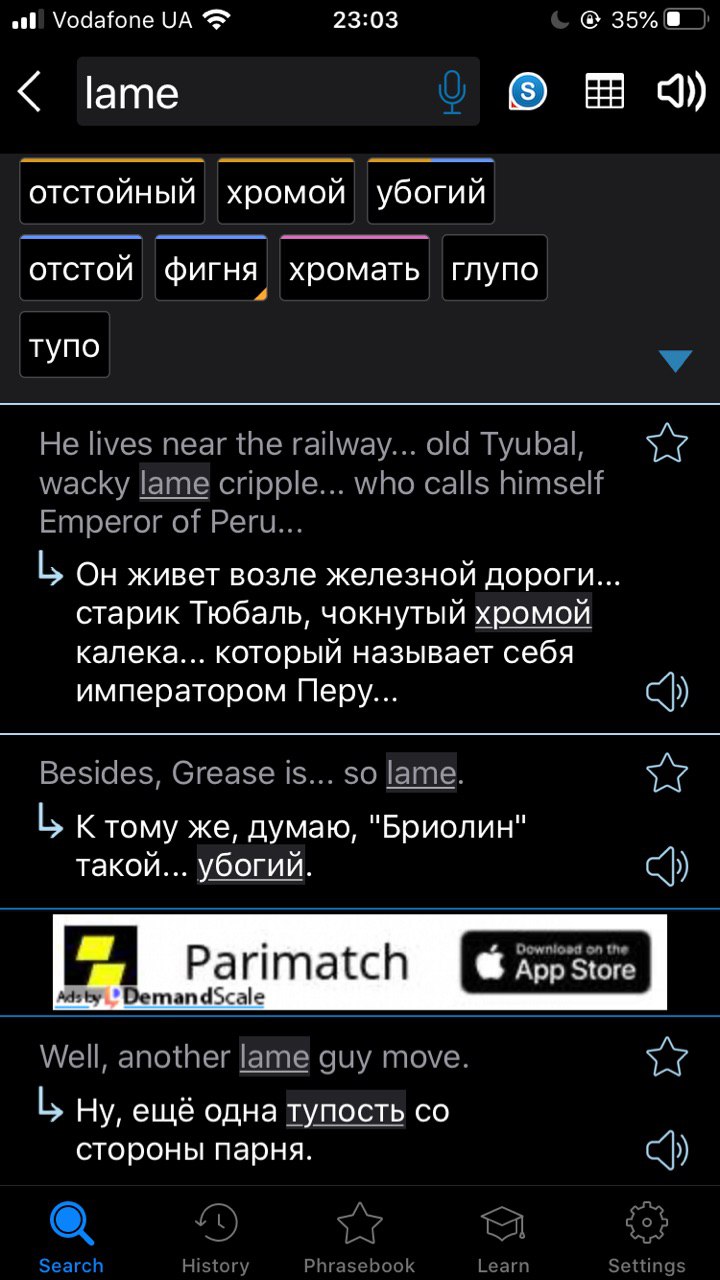Favorite the "another lame guy move" example

pos(667,1057)
